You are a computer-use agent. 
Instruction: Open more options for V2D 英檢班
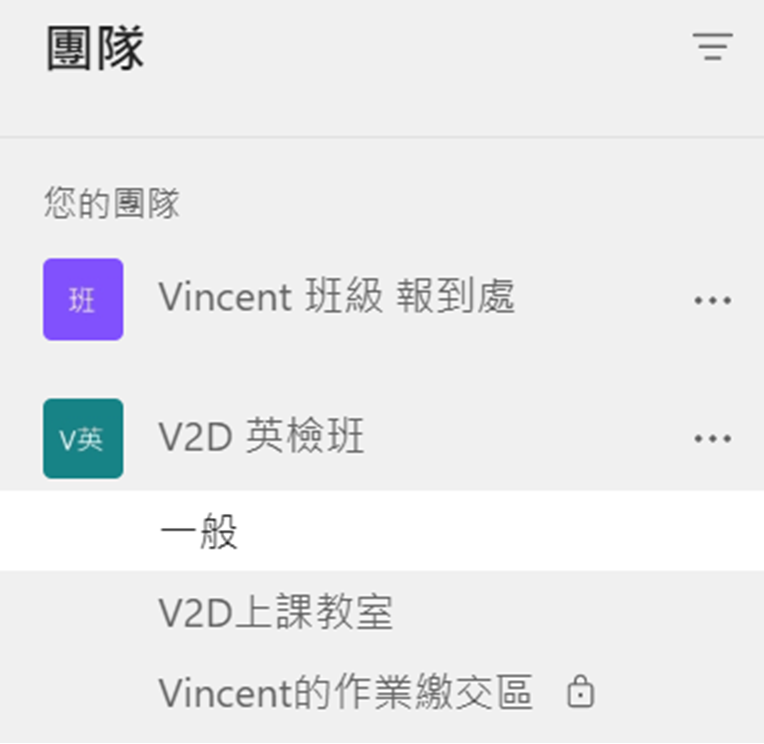[712, 439]
